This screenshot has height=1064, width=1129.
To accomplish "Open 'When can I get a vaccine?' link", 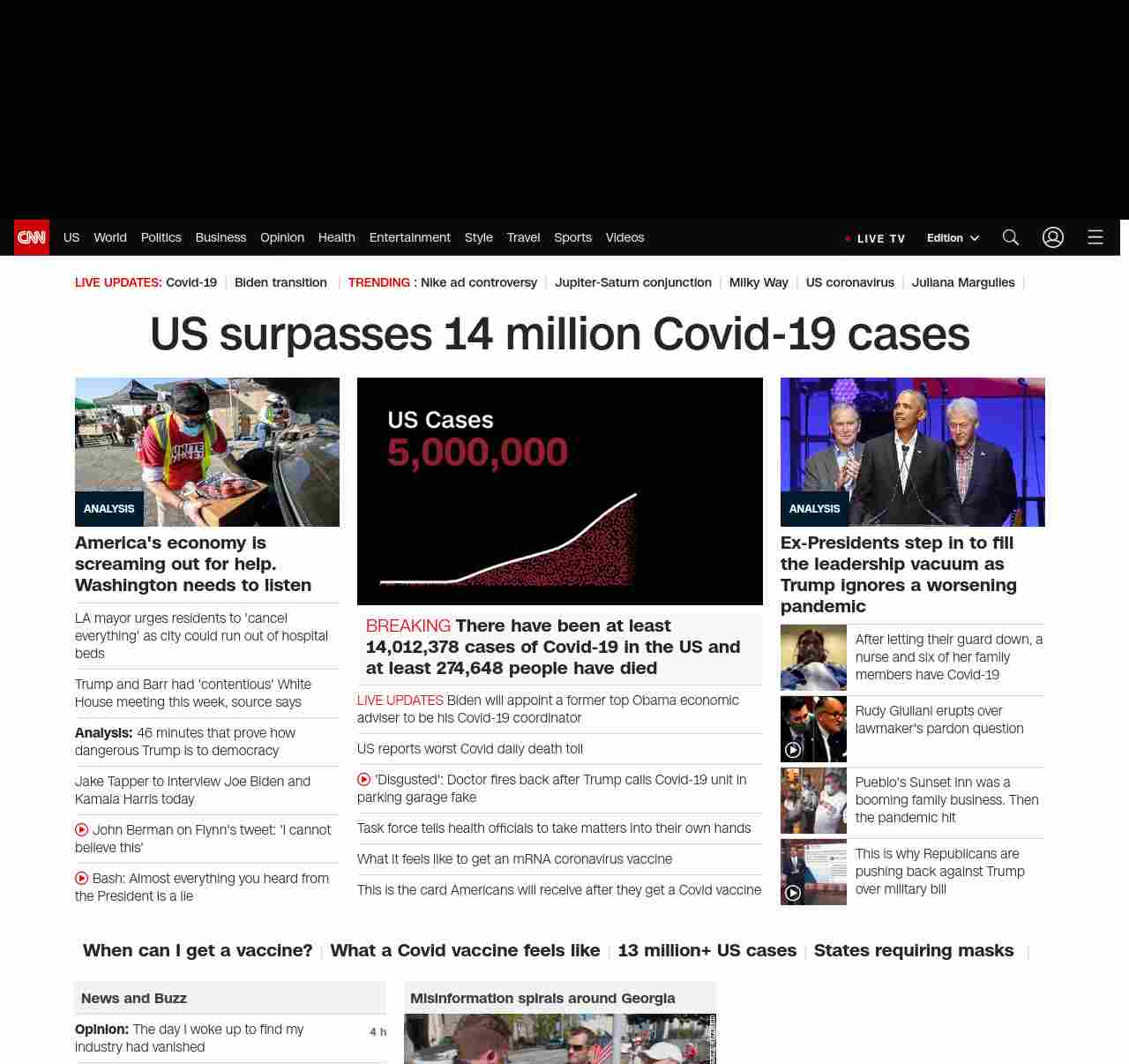I will 198,950.
